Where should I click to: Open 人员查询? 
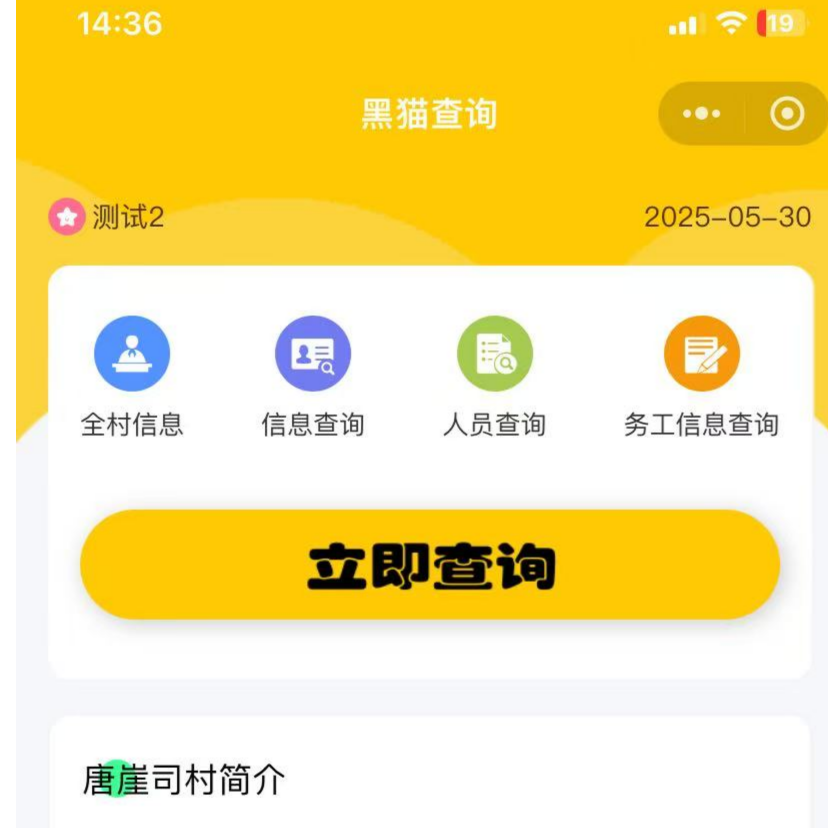pyautogui.click(x=495, y=354)
